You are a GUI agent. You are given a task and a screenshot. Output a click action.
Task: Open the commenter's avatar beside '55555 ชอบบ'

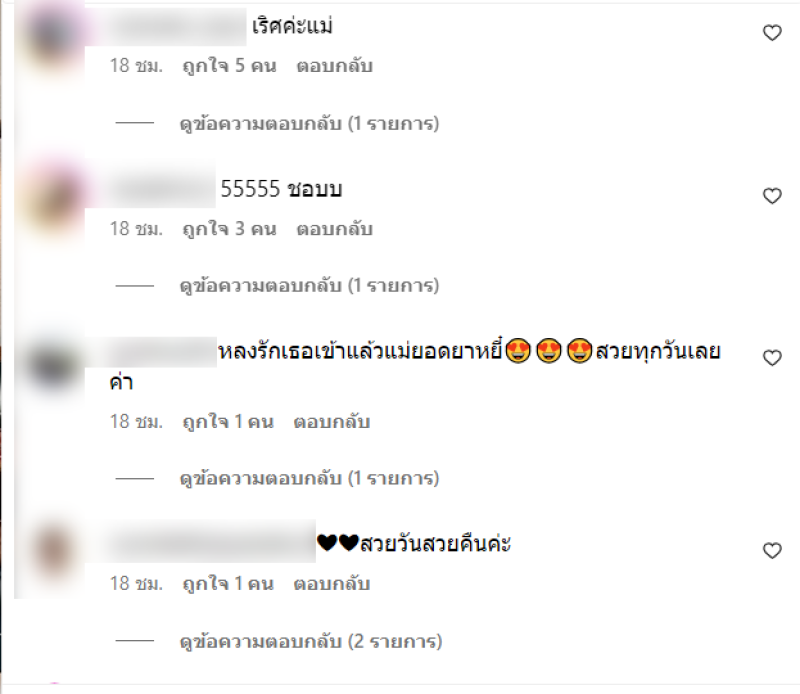[53, 197]
